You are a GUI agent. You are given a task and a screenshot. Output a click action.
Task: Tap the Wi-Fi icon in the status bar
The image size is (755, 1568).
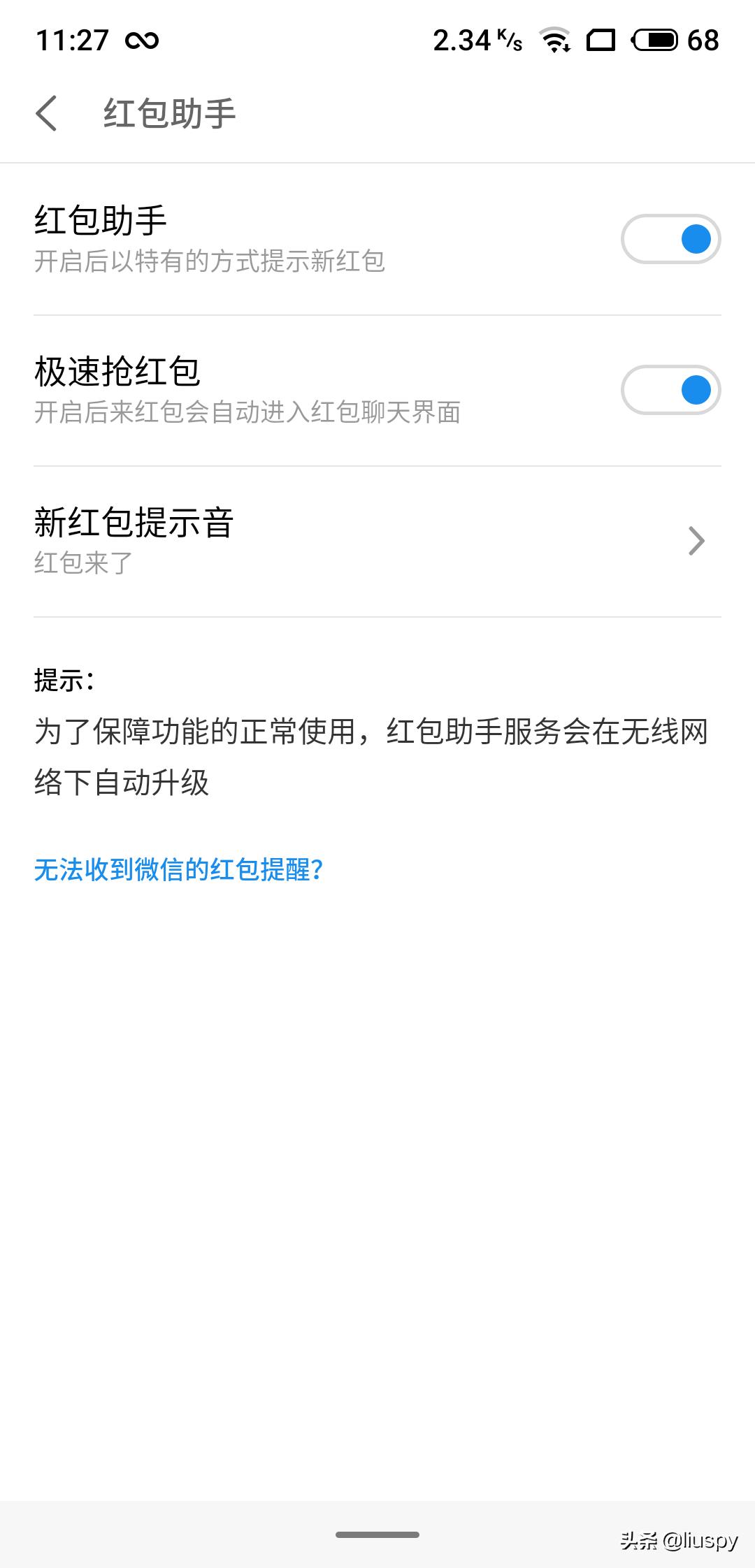click(556, 41)
